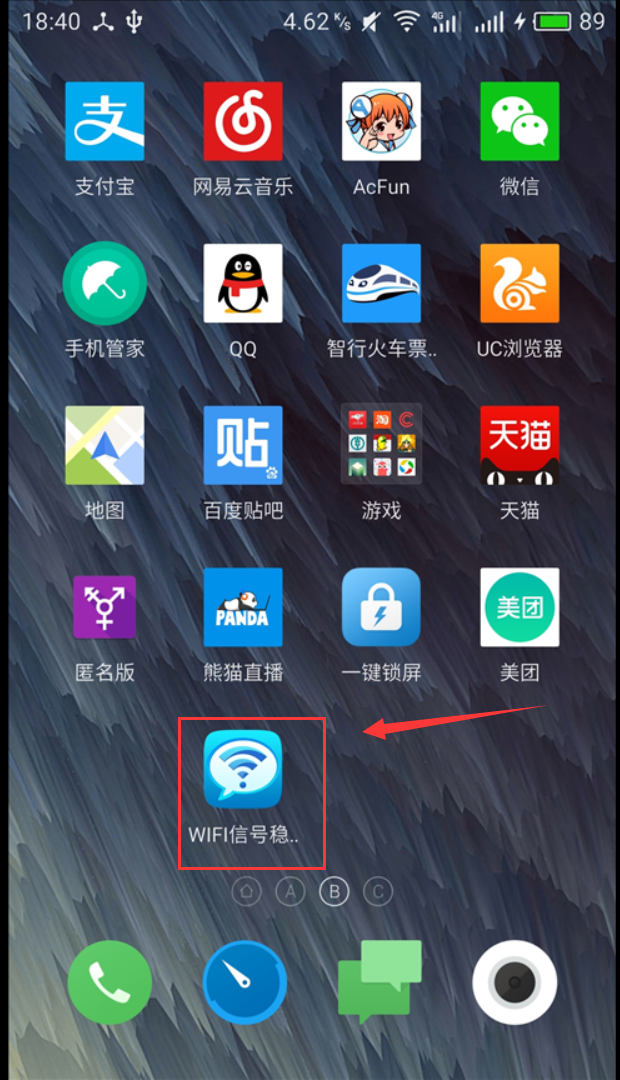Launch Baidu Tieba (百度贴吧)
This screenshot has width=620, height=1080.
point(243,446)
